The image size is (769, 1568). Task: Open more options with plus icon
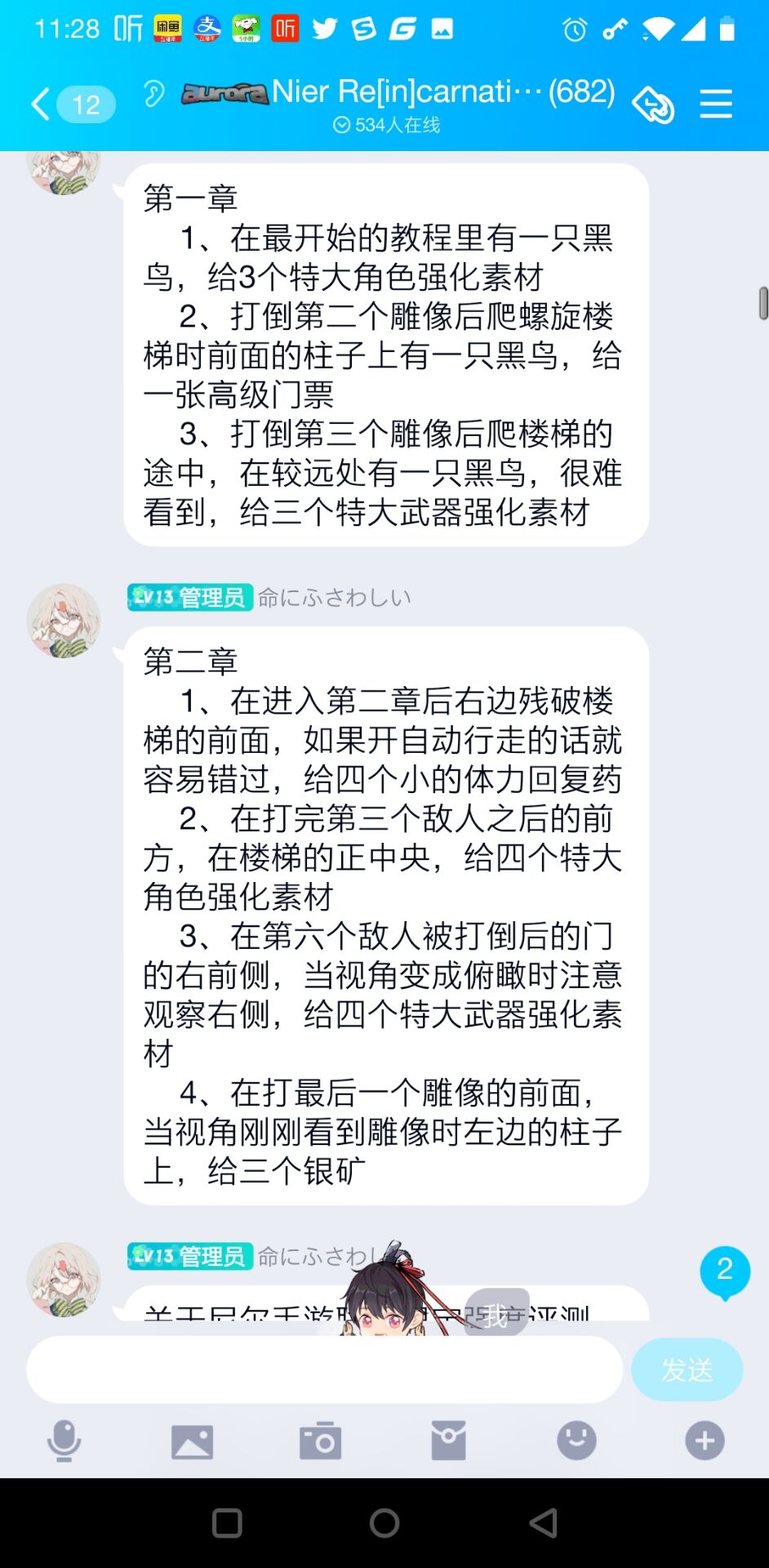(x=705, y=1441)
